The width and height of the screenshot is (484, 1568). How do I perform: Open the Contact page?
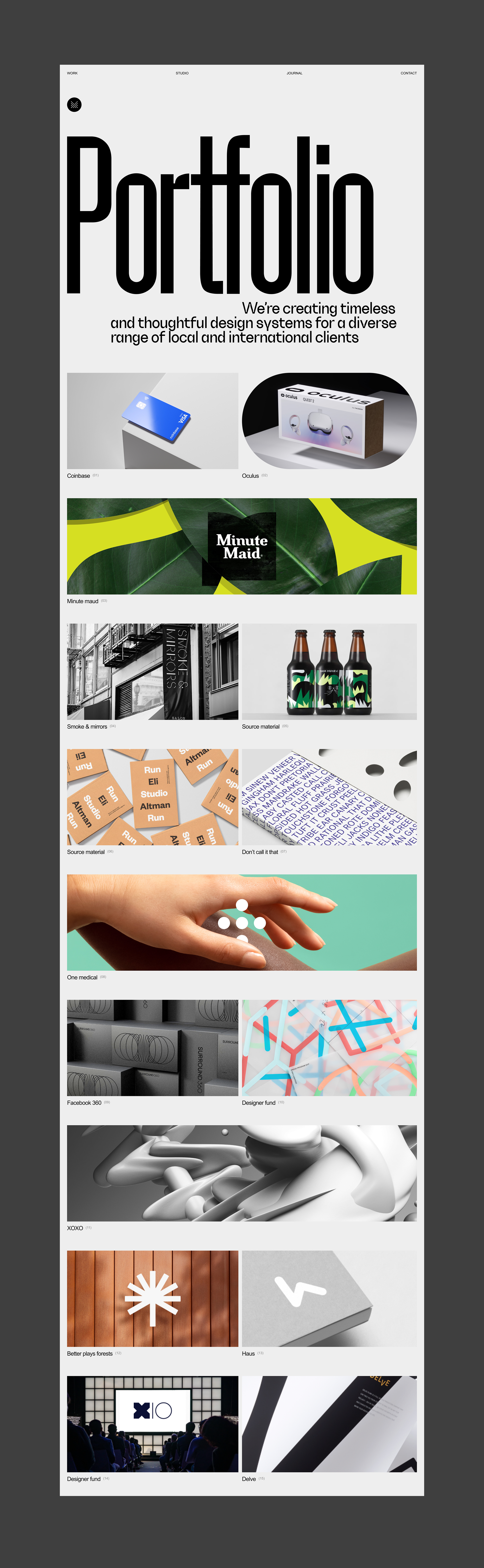pos(409,73)
